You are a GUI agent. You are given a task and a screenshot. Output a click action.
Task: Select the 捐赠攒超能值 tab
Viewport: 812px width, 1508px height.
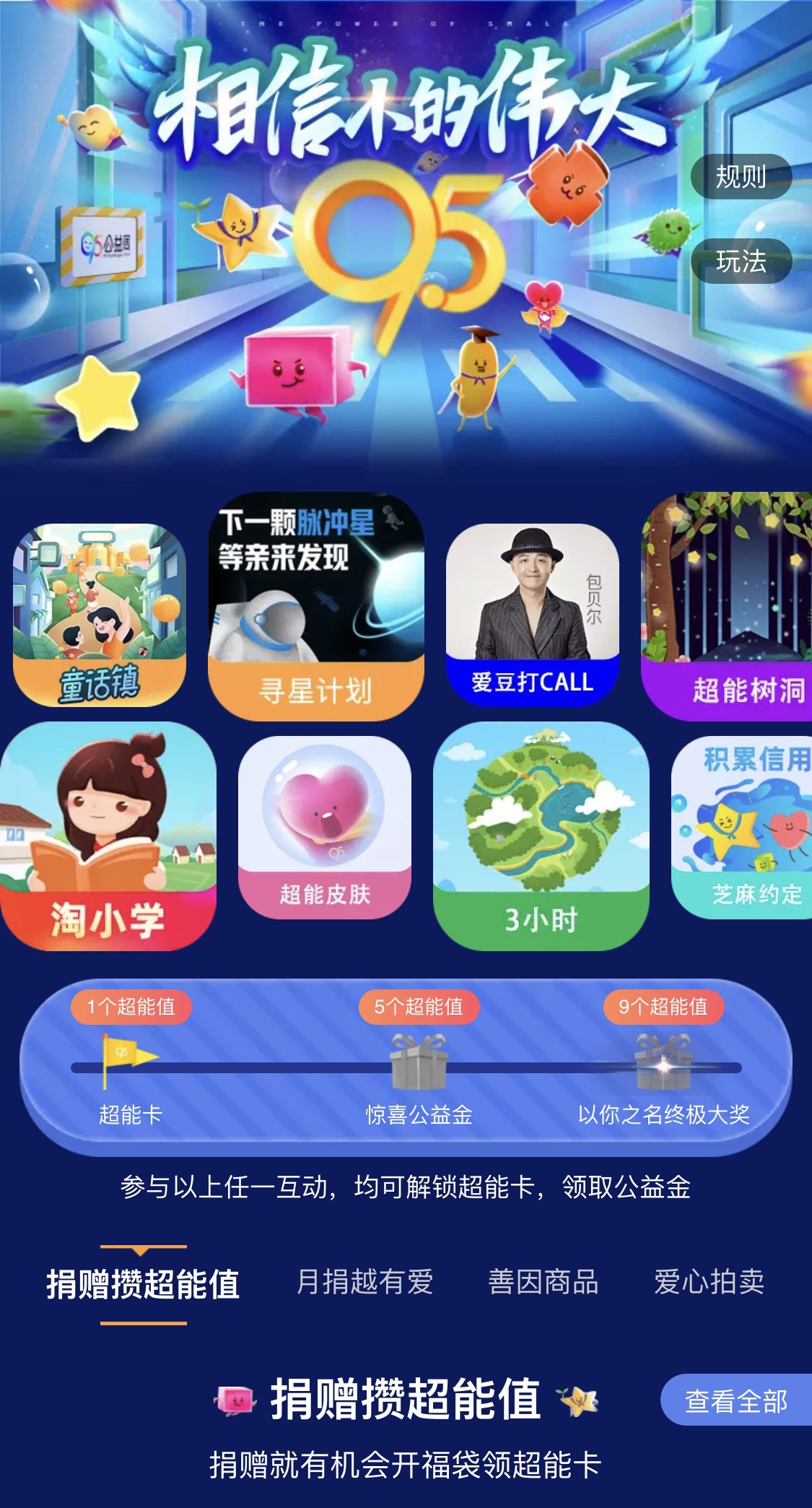pos(143,1285)
